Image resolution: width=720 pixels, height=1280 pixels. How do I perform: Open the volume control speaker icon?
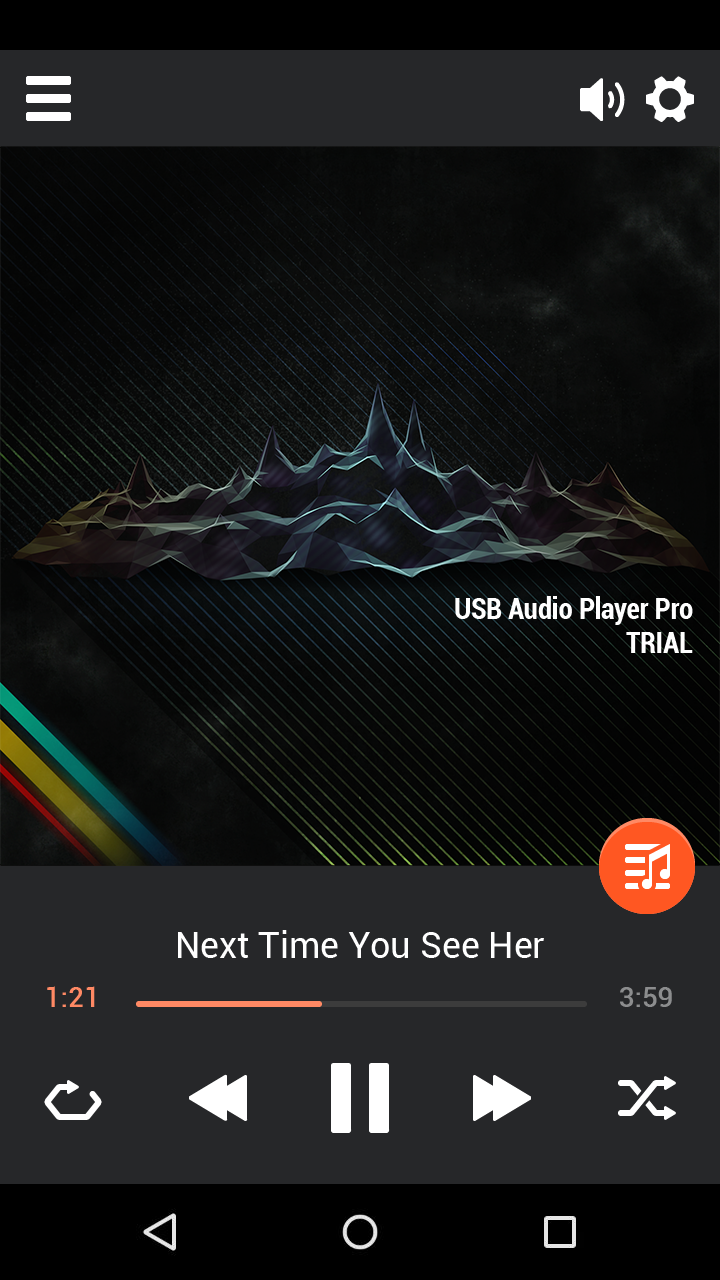click(602, 99)
